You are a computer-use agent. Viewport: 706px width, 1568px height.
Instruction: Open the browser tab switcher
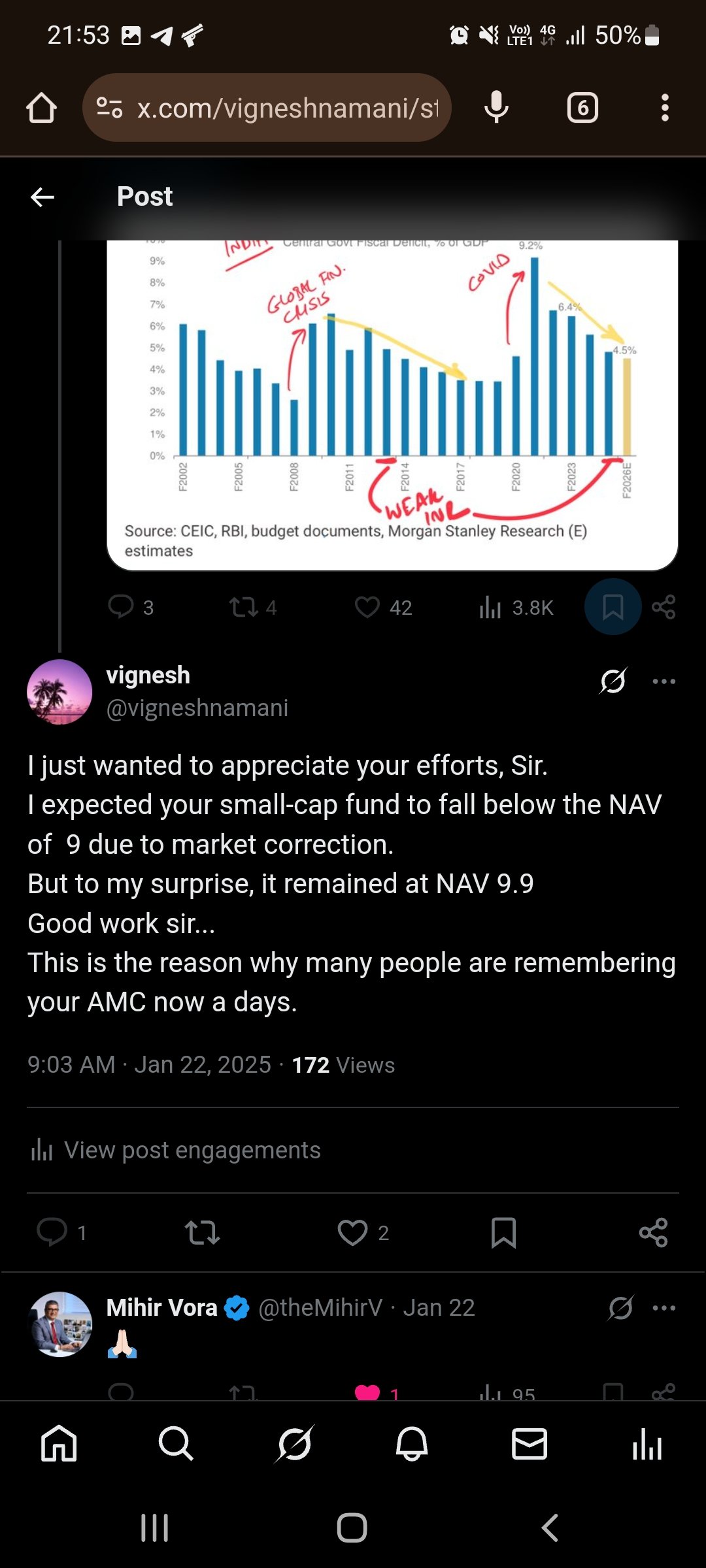point(582,108)
